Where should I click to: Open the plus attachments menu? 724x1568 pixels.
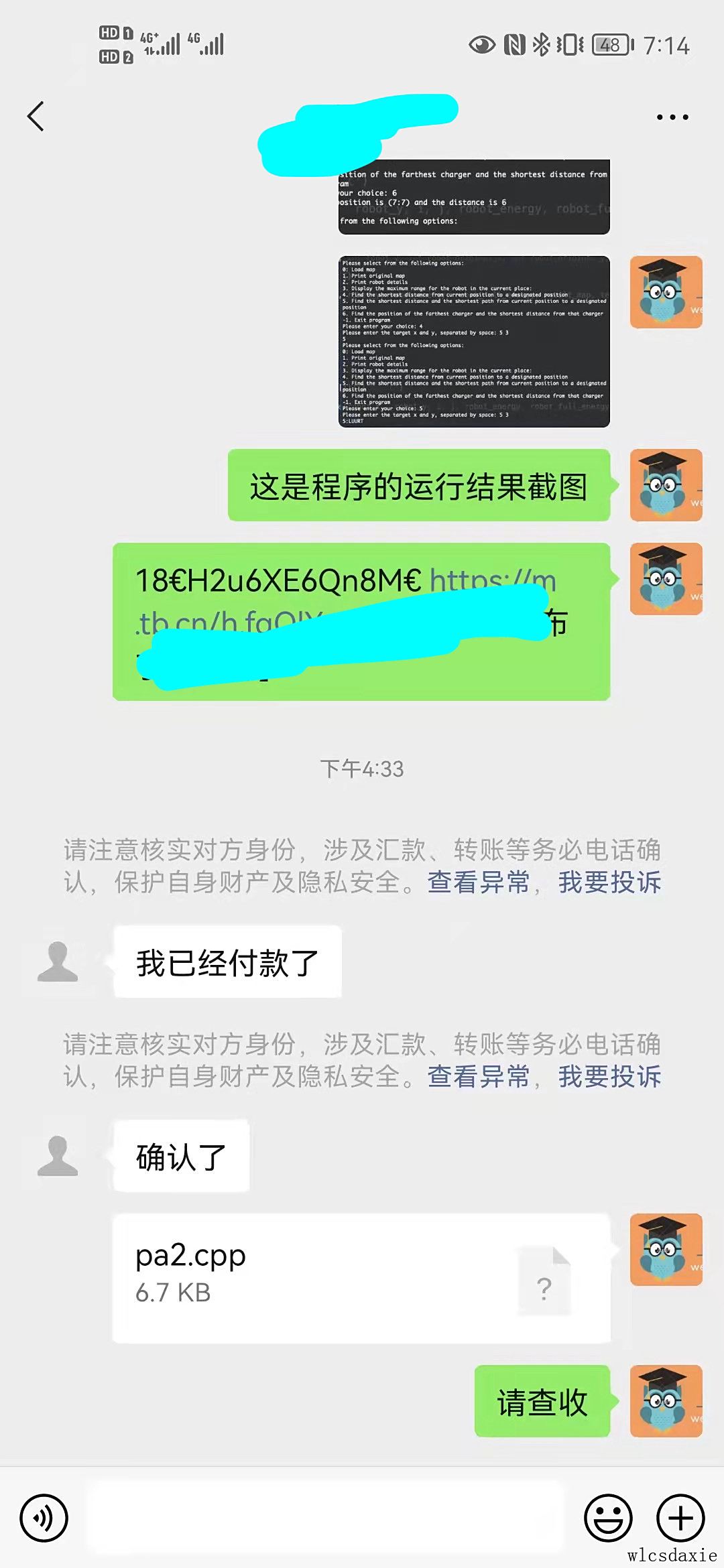pos(680,1518)
